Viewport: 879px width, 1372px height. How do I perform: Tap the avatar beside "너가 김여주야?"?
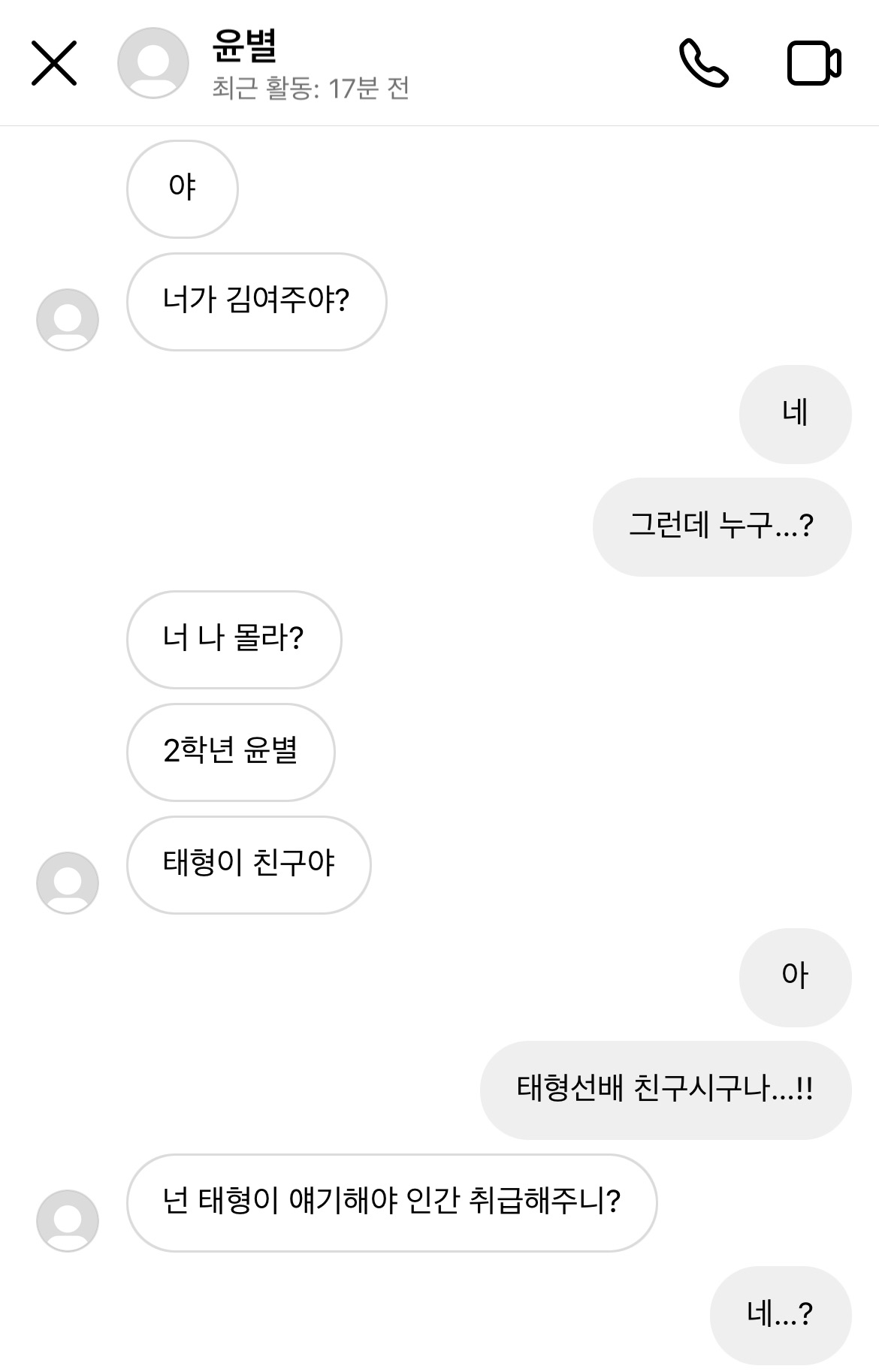pyautogui.click(x=68, y=320)
